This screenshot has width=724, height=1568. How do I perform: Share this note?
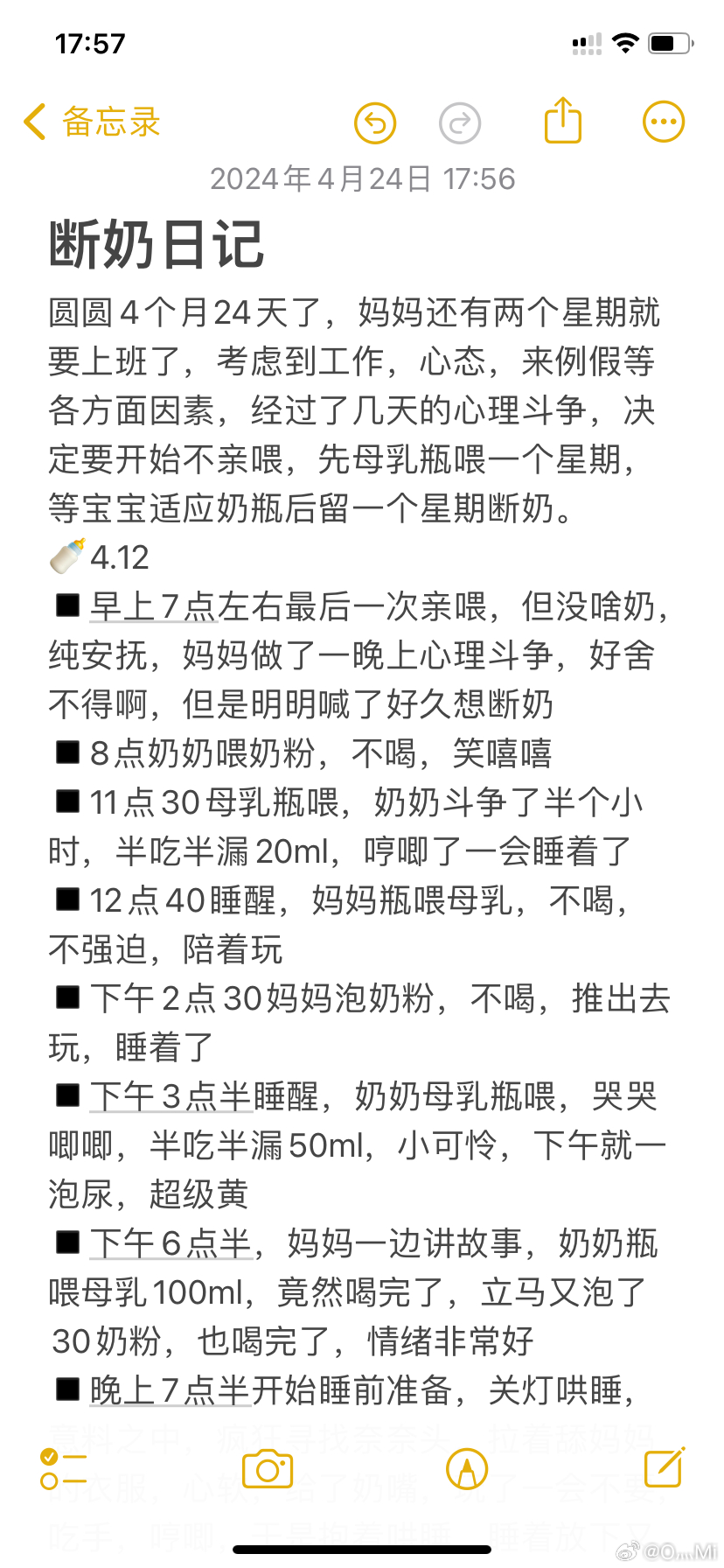coord(563,120)
